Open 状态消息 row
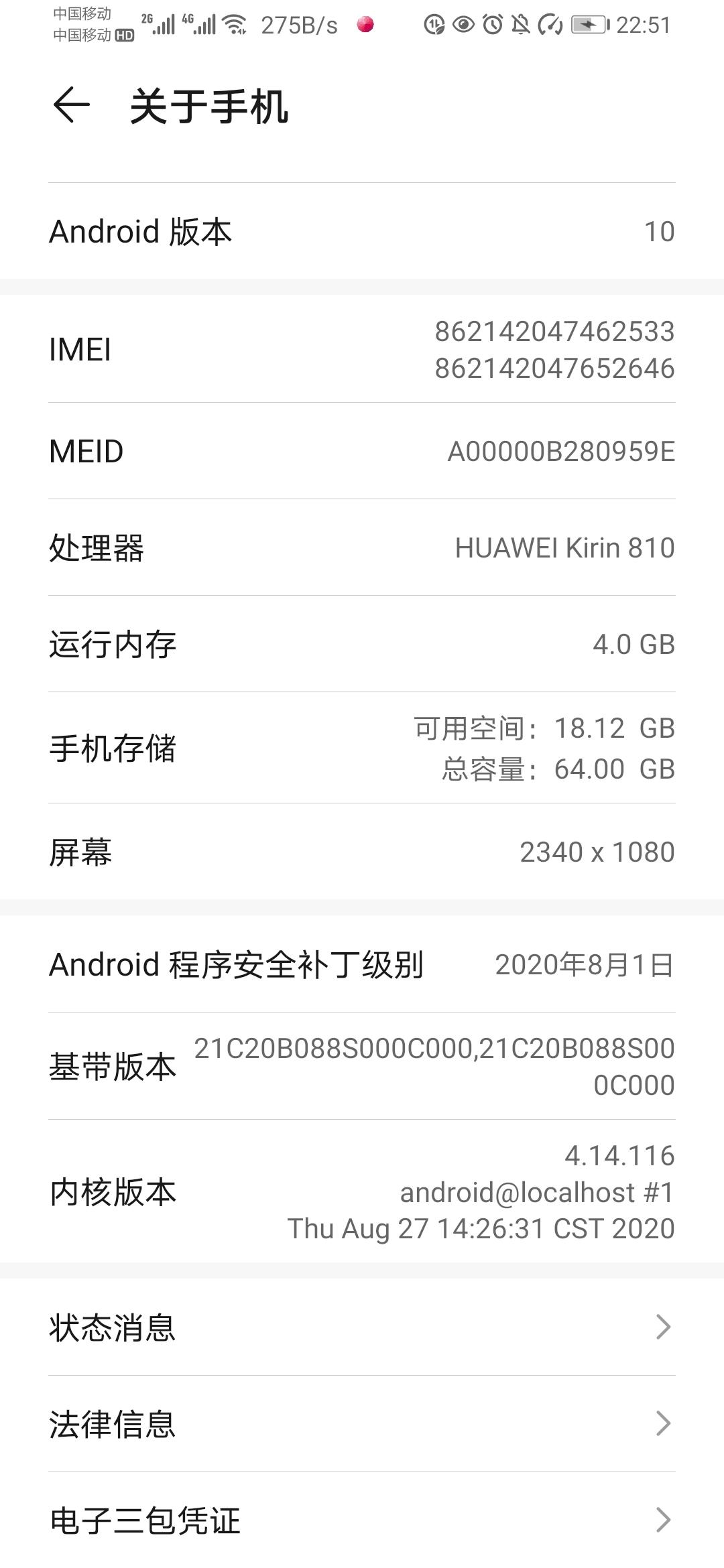724x1568 pixels. pos(362,1327)
